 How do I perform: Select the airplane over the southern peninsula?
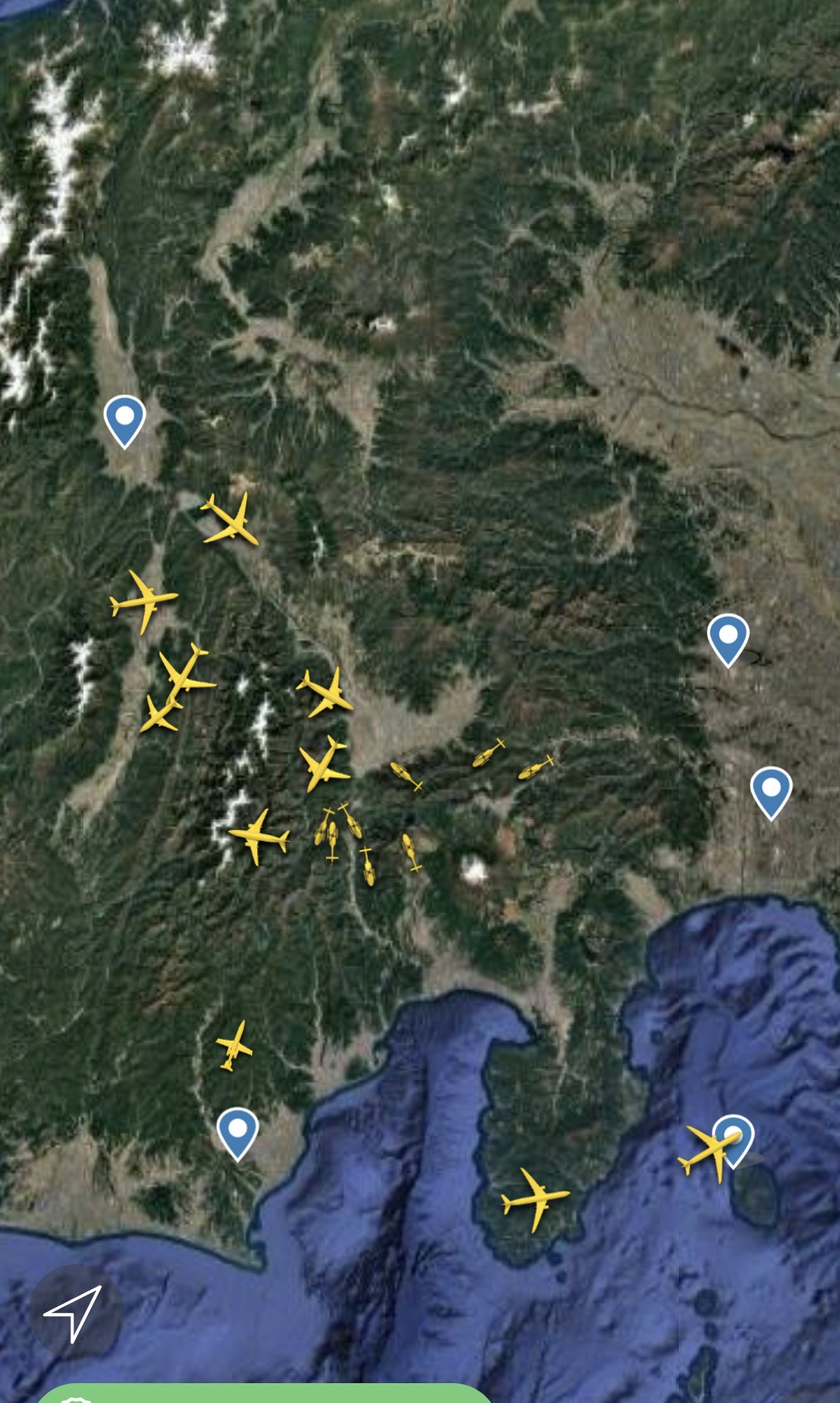(536, 1199)
